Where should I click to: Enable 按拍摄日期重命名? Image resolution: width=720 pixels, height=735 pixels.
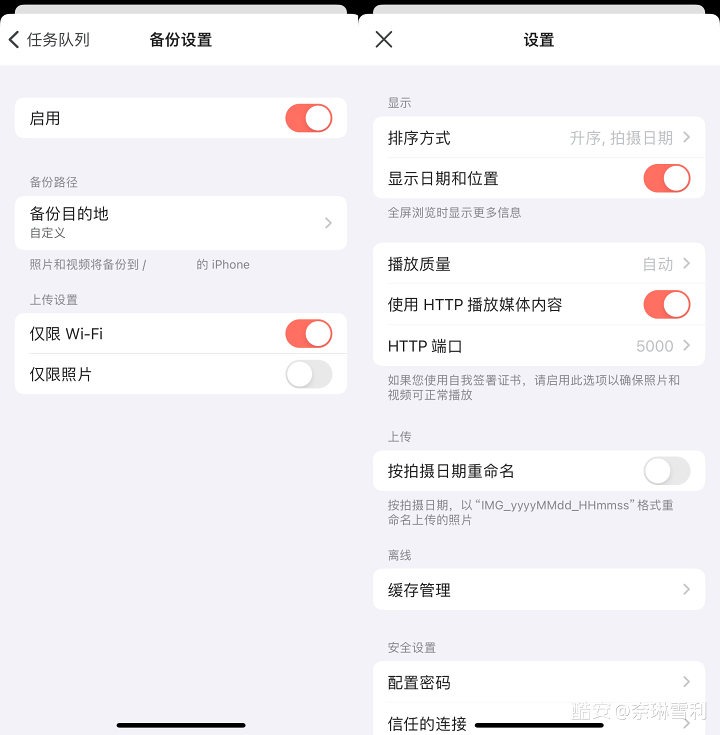[x=666, y=471]
